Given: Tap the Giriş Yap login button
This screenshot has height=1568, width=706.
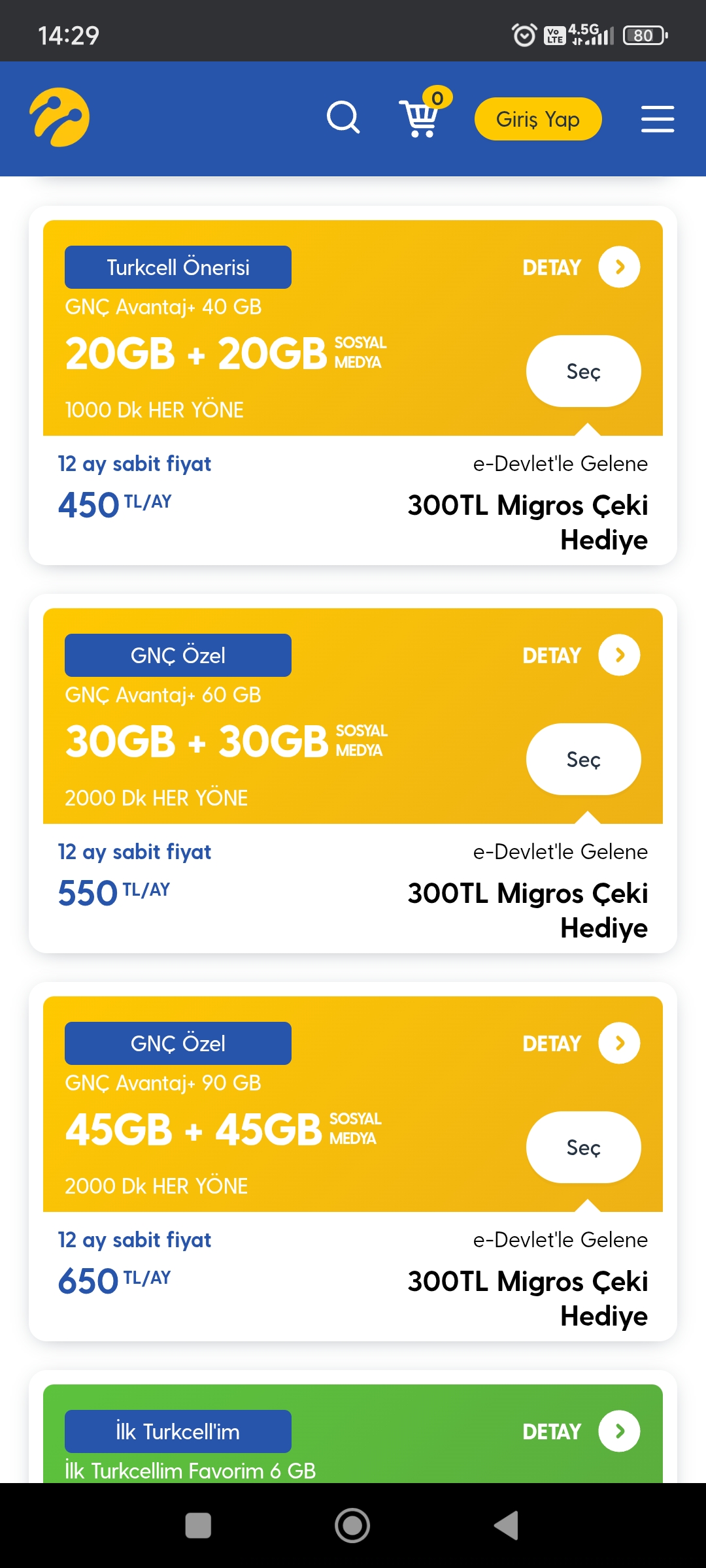Looking at the screenshot, I should coord(537,119).
